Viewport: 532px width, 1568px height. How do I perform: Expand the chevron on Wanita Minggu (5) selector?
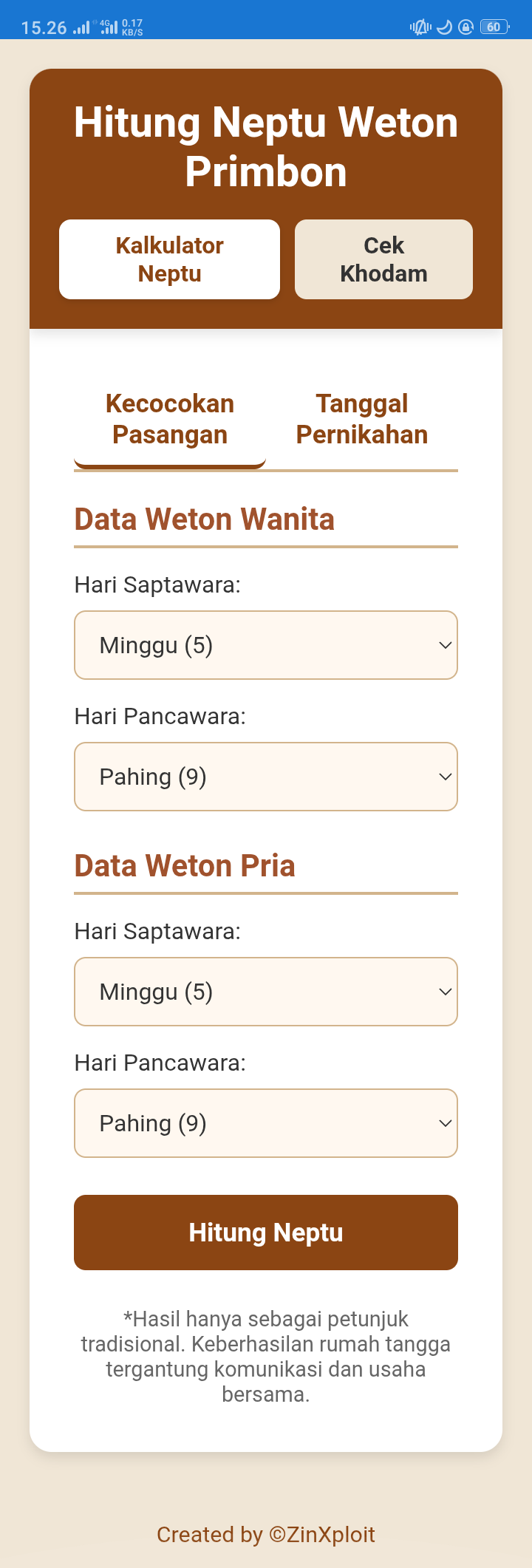tap(443, 645)
